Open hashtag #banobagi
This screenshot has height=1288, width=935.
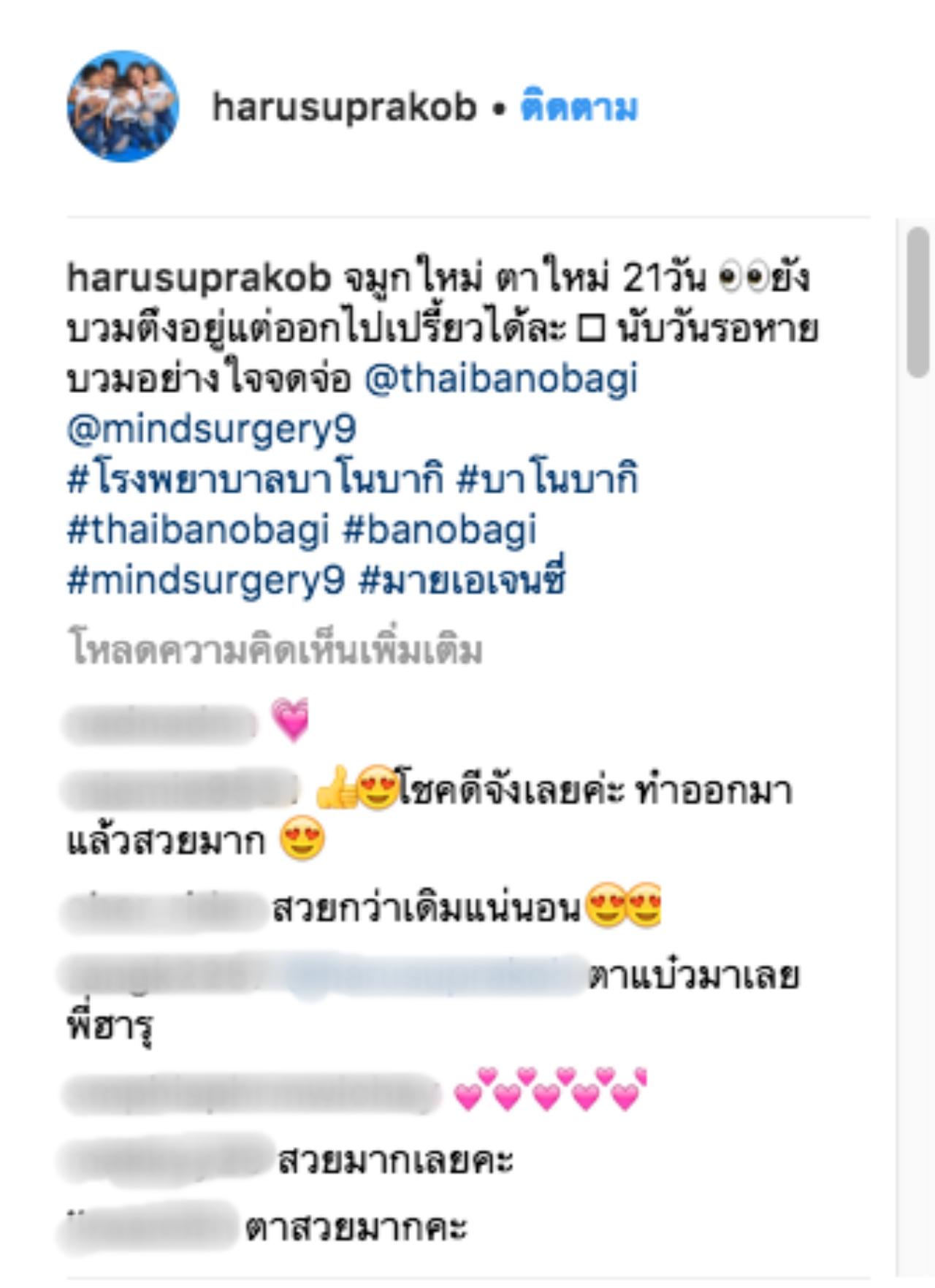440,530
